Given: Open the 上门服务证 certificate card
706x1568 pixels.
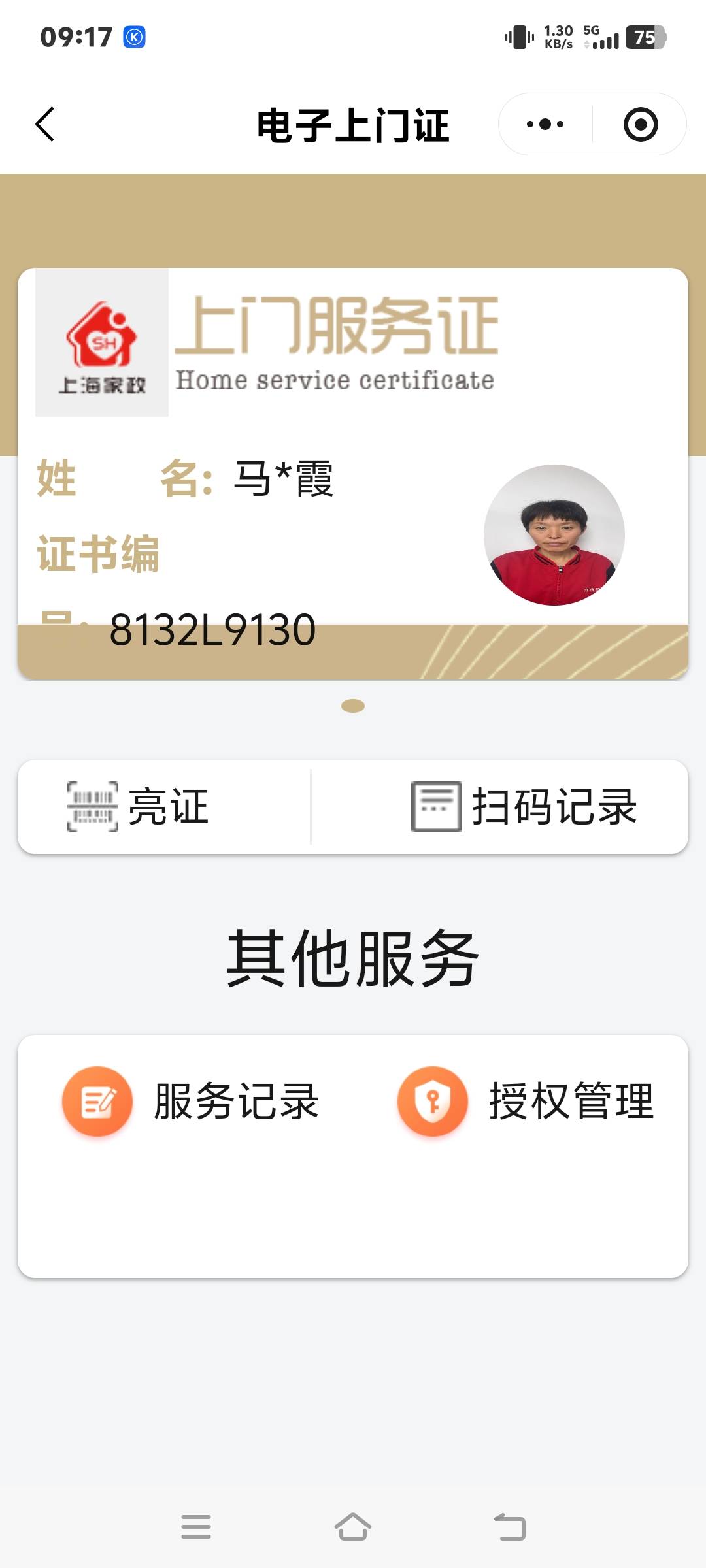Looking at the screenshot, I should coord(353,474).
